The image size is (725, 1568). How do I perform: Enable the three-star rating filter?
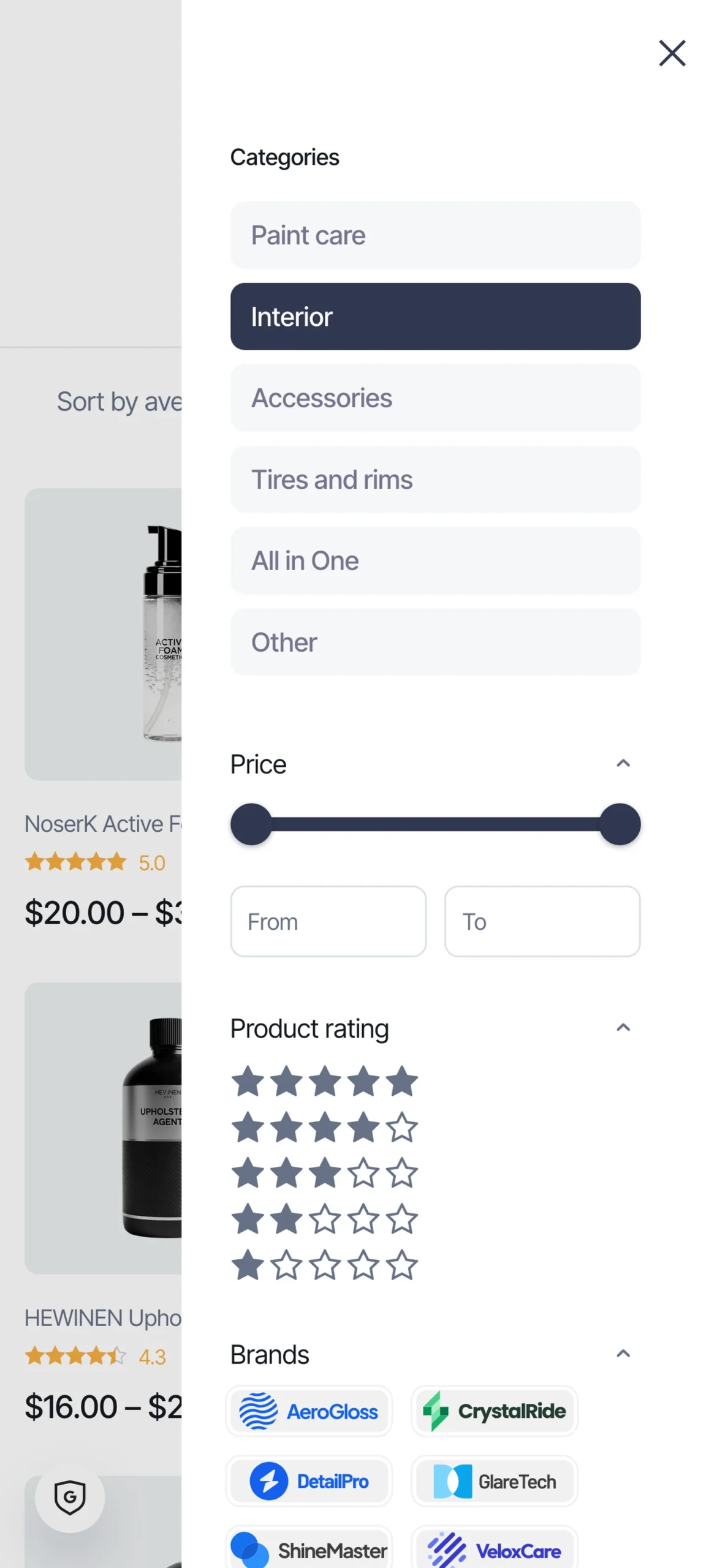click(x=324, y=1173)
